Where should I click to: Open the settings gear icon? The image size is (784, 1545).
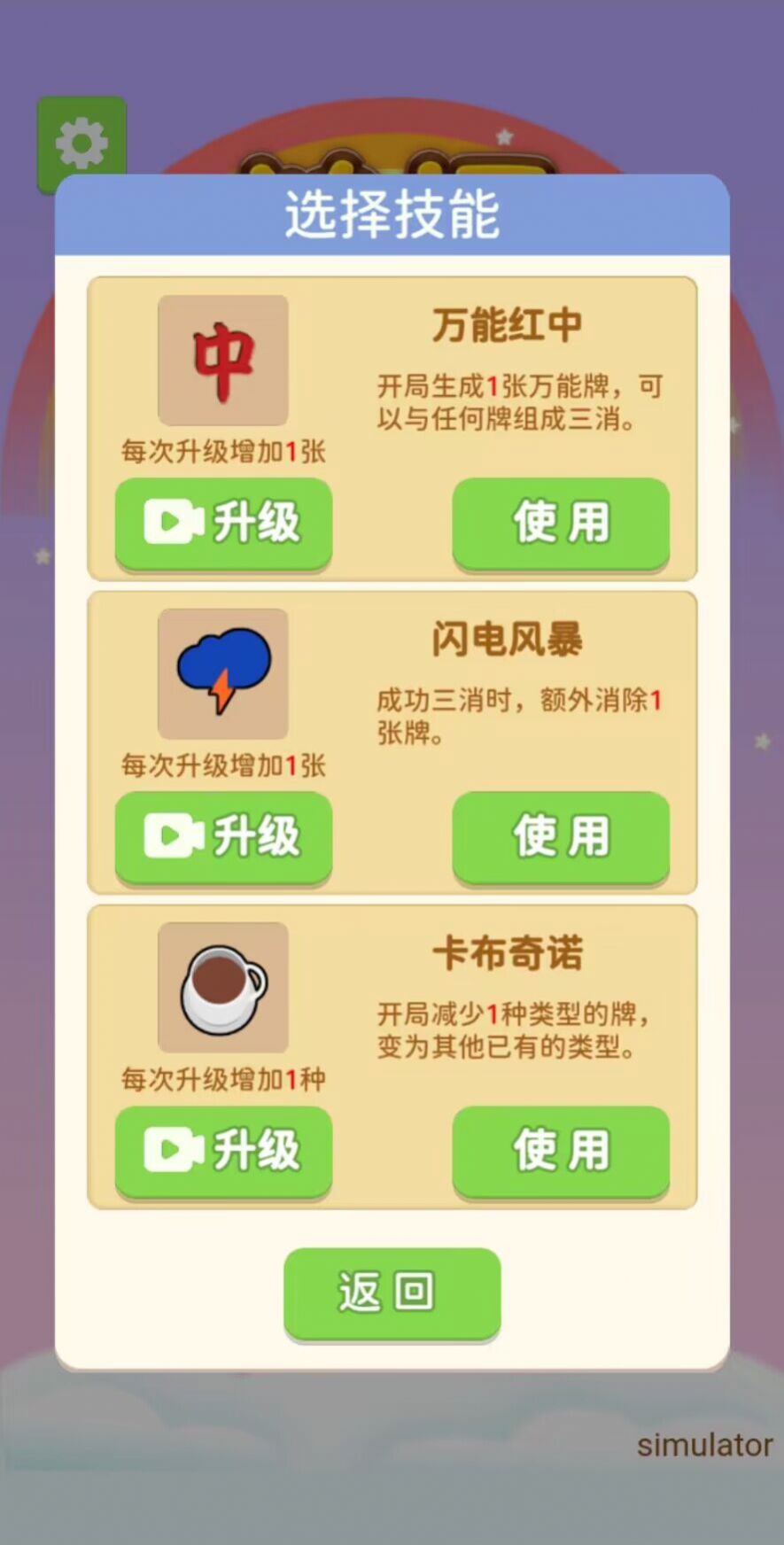click(x=82, y=142)
